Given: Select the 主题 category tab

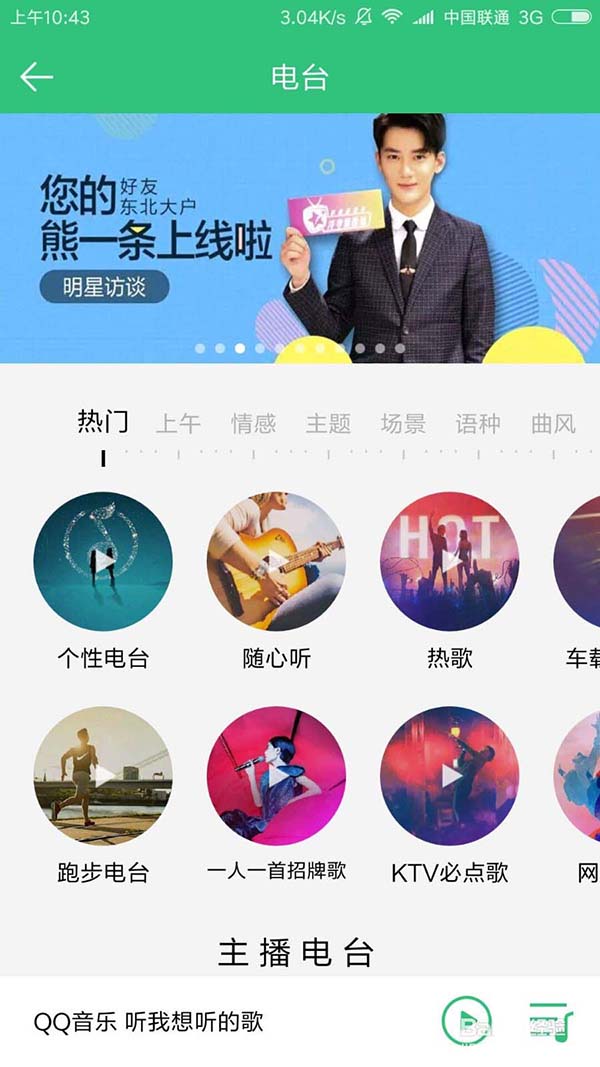Looking at the screenshot, I should point(328,423).
